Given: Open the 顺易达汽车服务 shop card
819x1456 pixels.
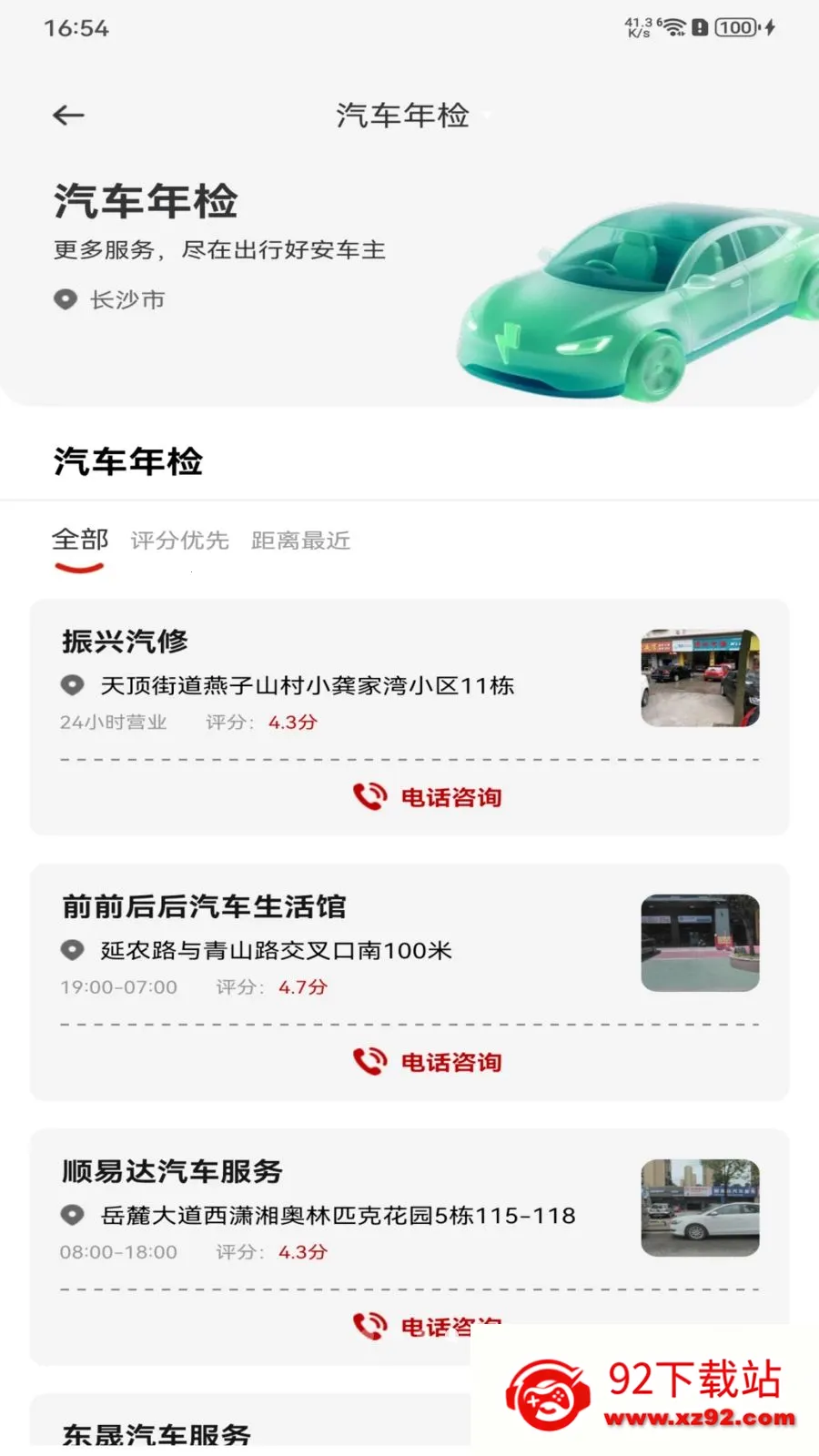Looking at the screenshot, I should tap(409, 1208).
